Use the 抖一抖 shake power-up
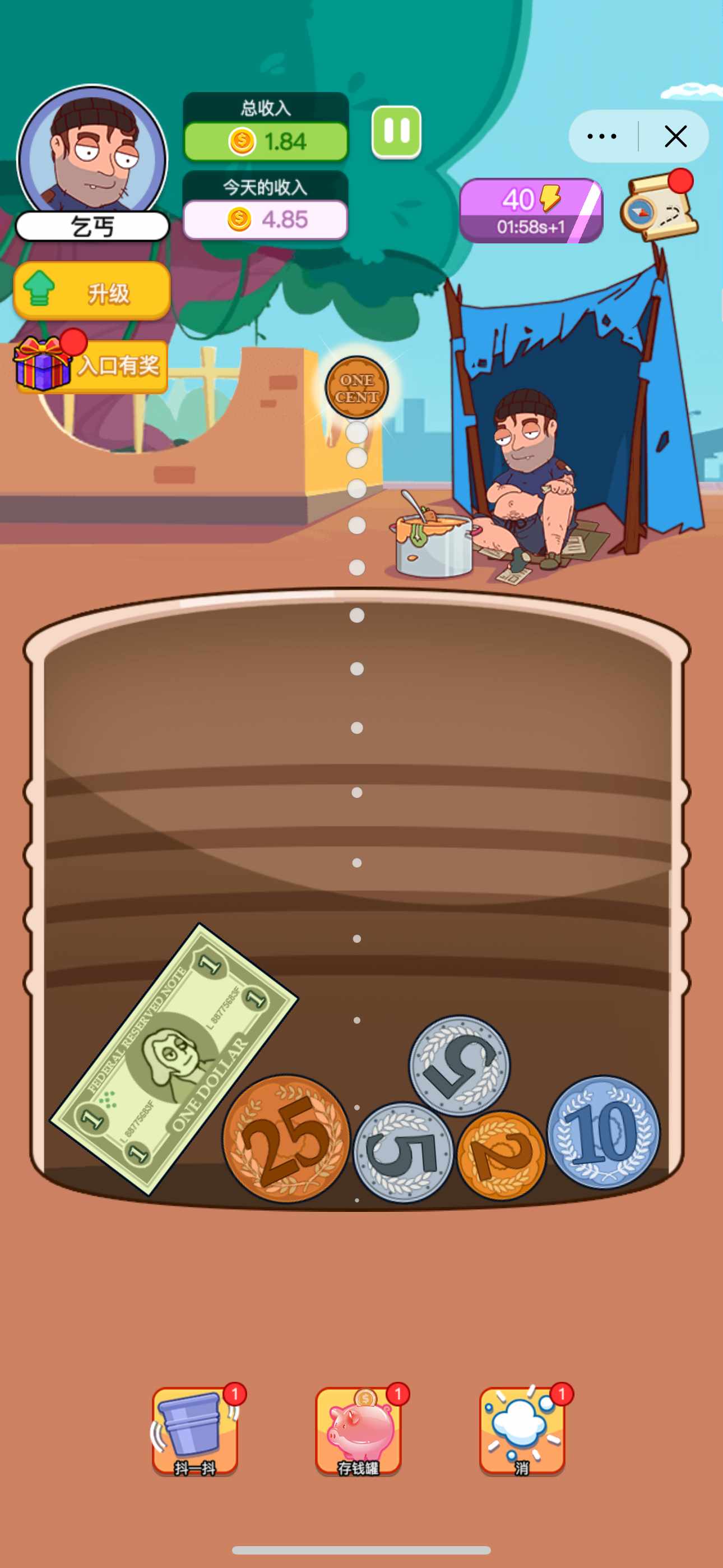The height and width of the screenshot is (1568, 723). 194,1430
